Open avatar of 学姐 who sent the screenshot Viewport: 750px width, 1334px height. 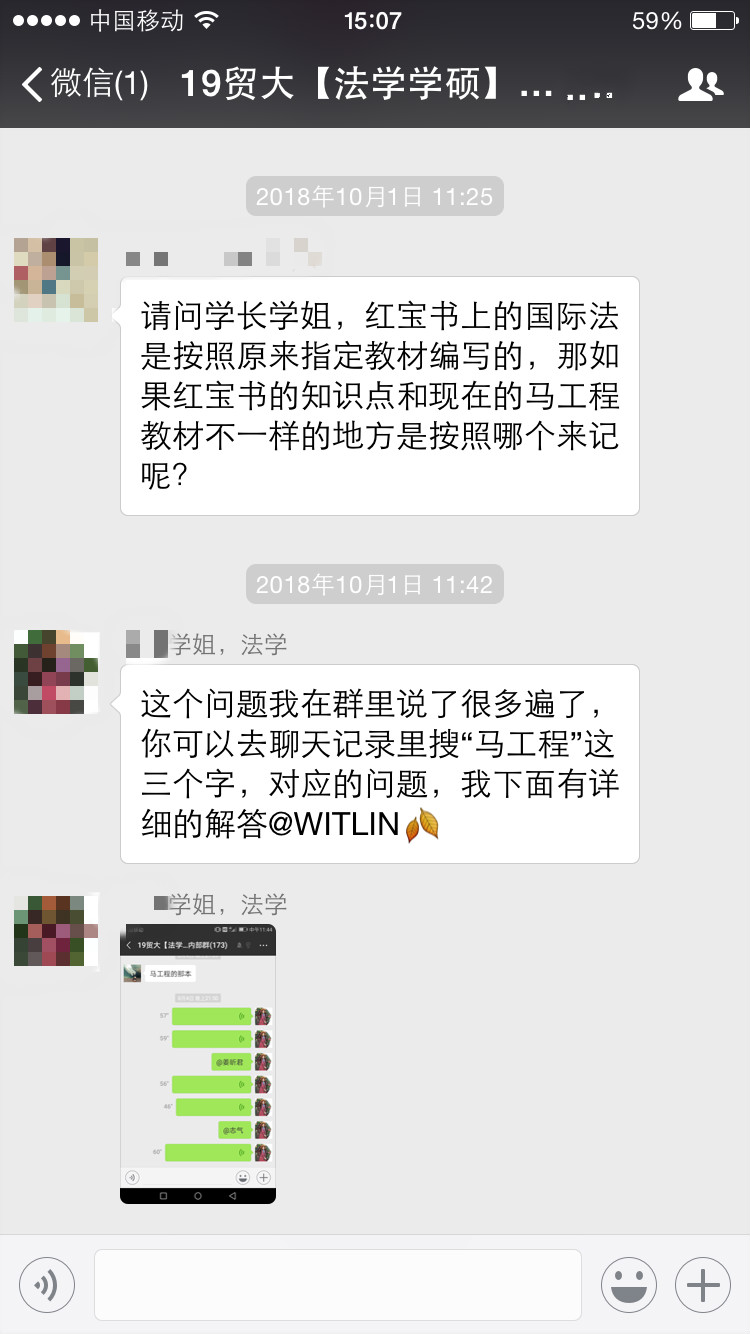[56, 931]
